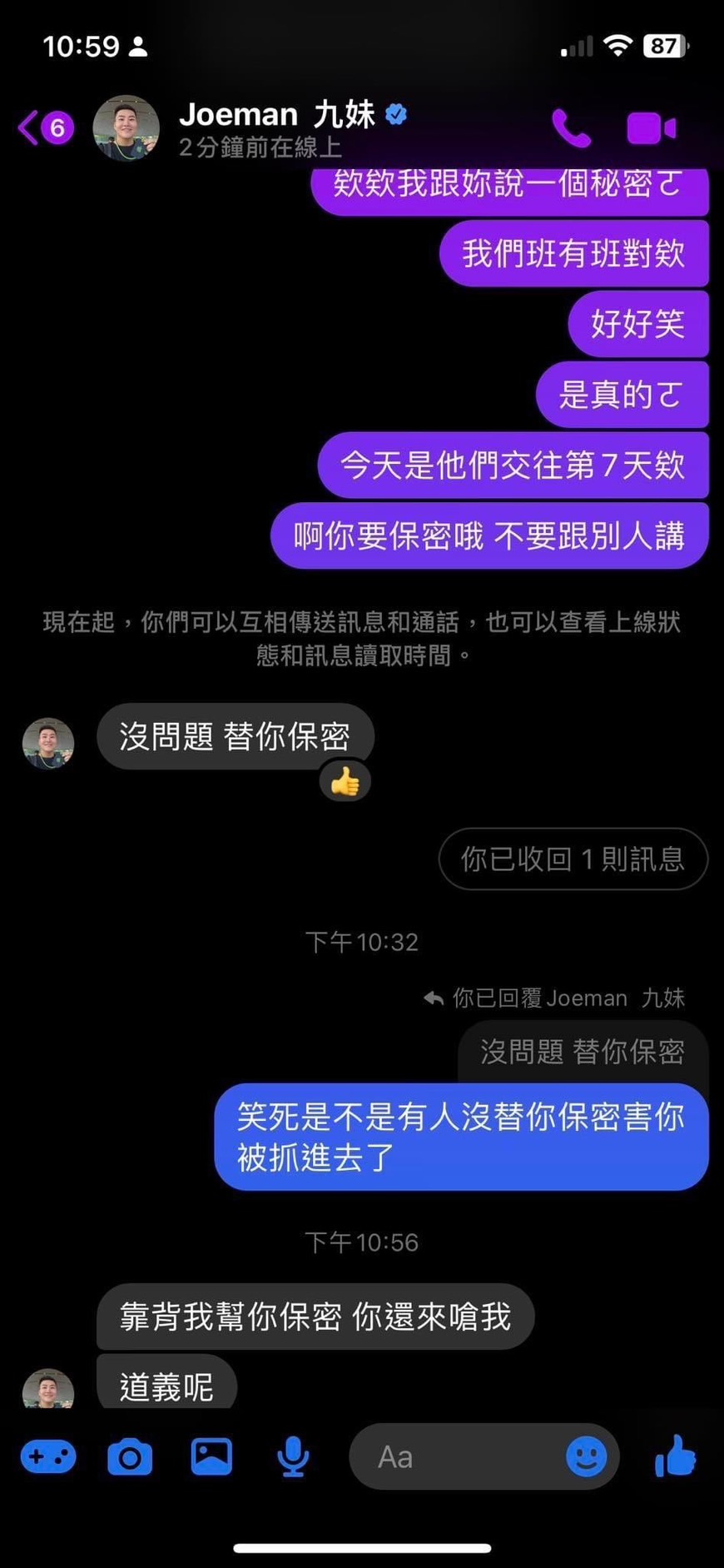Open the games controller icon
The image size is (724, 1568).
tap(48, 1456)
